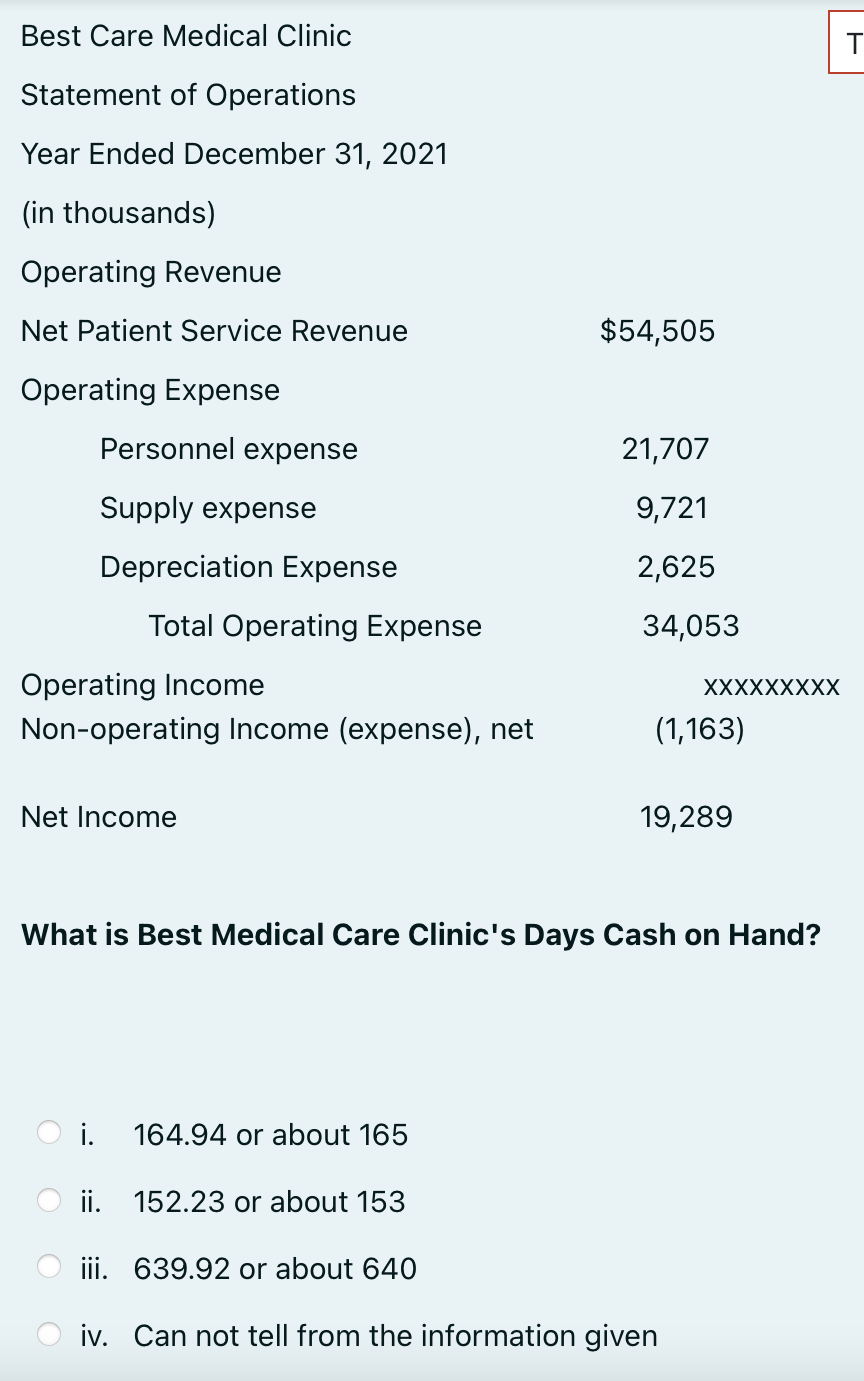Click the Depreciation Expense line
The height and width of the screenshot is (1381, 864).
247,566
